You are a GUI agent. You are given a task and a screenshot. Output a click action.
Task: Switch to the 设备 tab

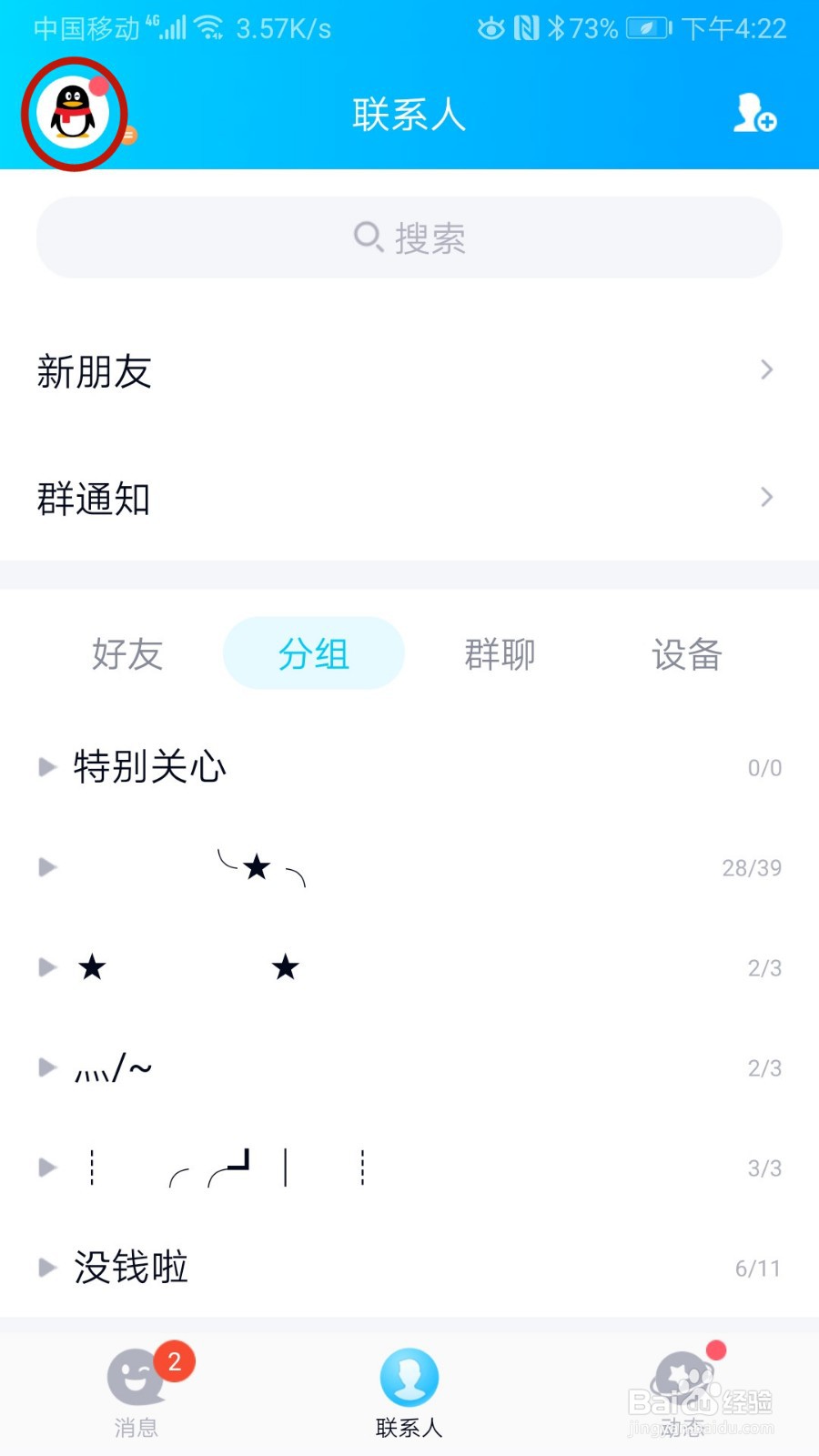[x=687, y=654]
